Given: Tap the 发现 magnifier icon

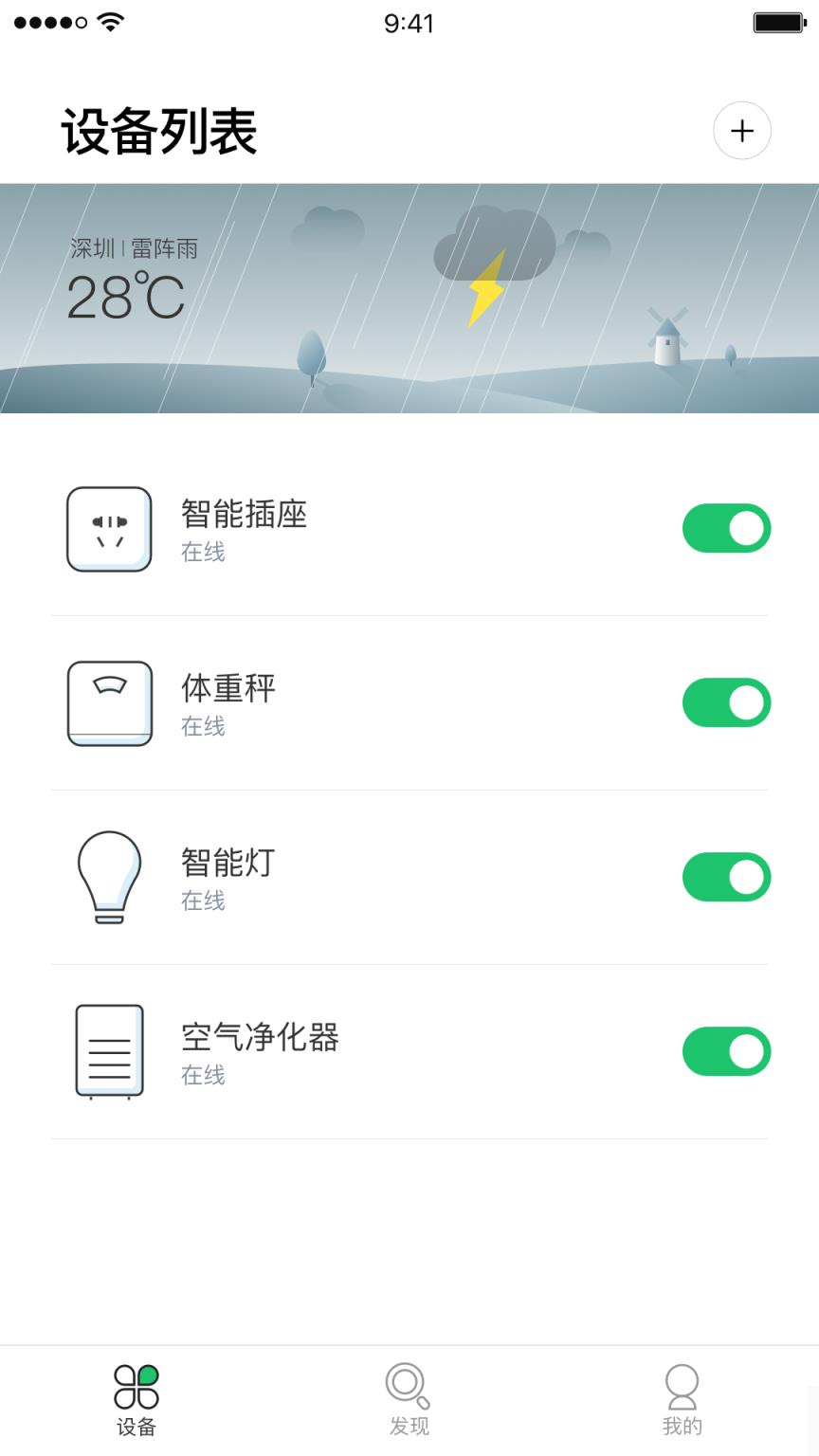Looking at the screenshot, I should click(407, 1388).
